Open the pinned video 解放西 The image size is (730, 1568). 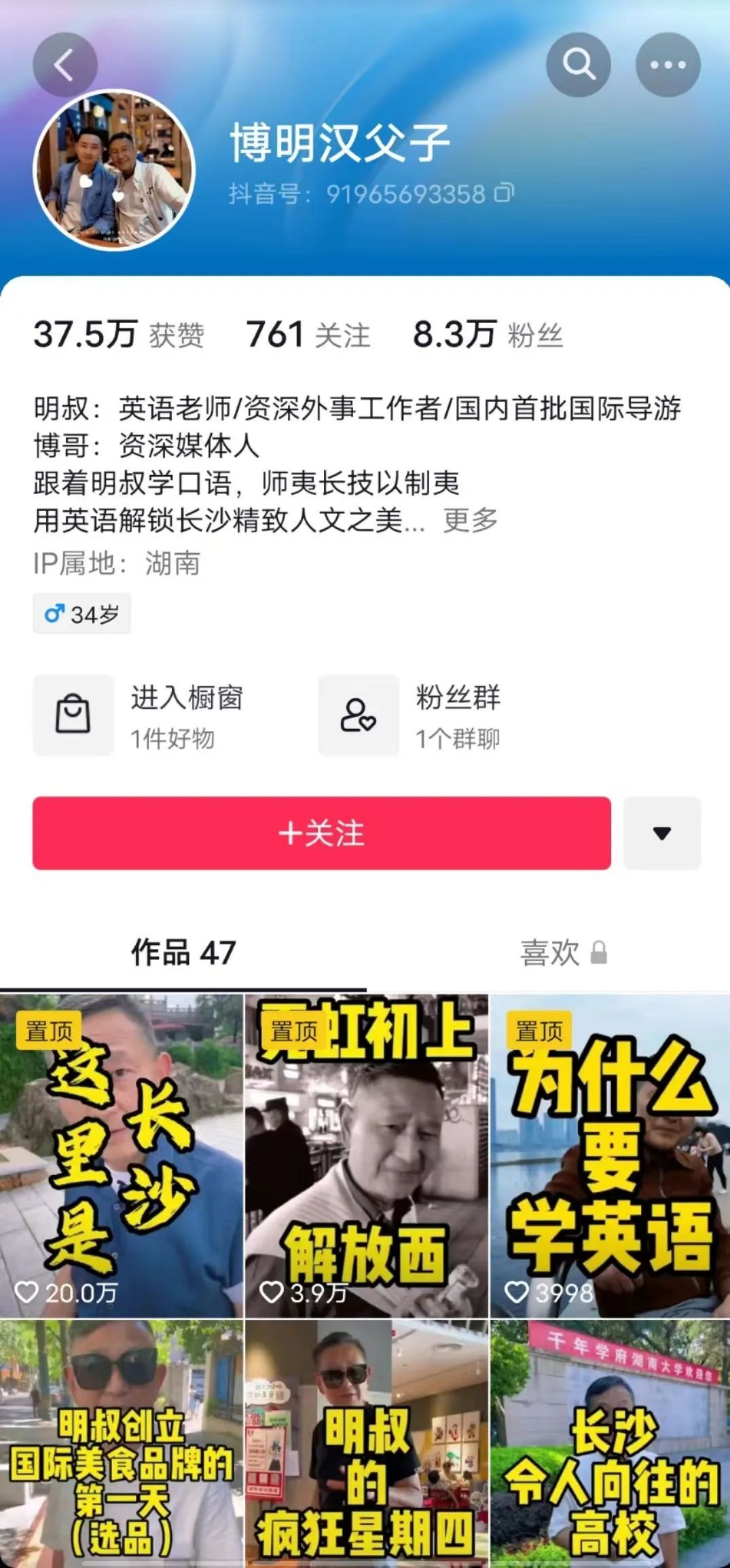[x=366, y=1155]
